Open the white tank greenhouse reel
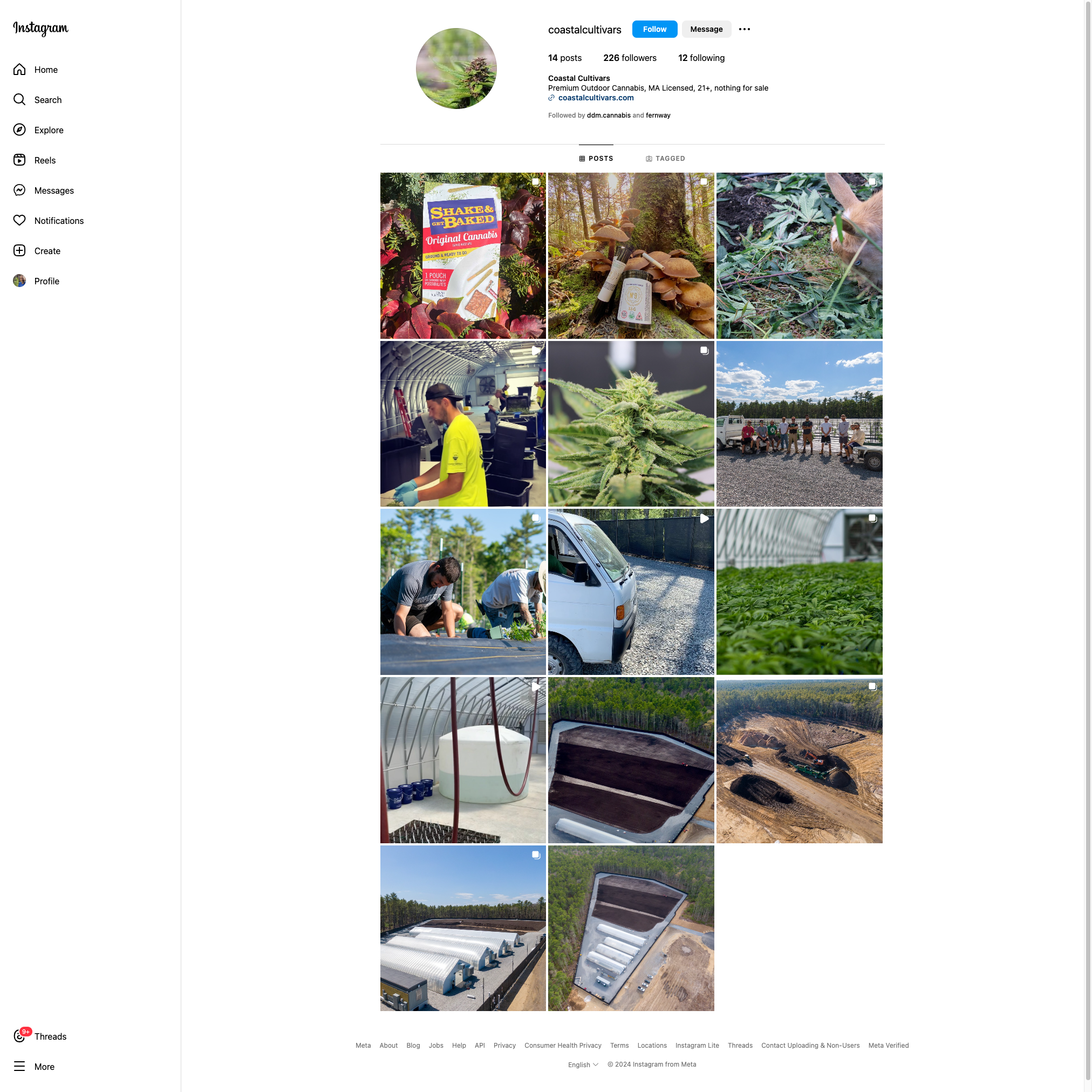The width and height of the screenshot is (1092, 1092). click(462, 760)
